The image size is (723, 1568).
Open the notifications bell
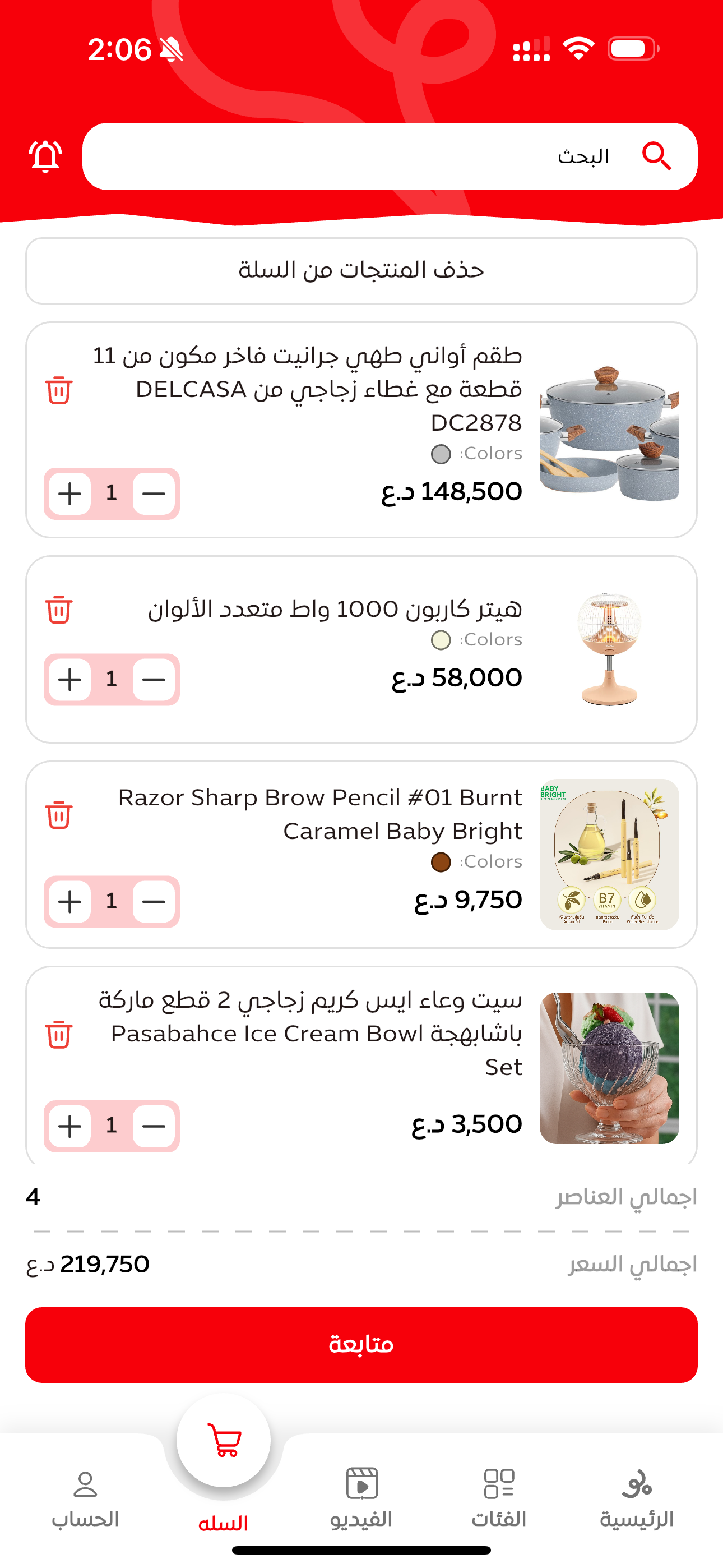(45, 156)
